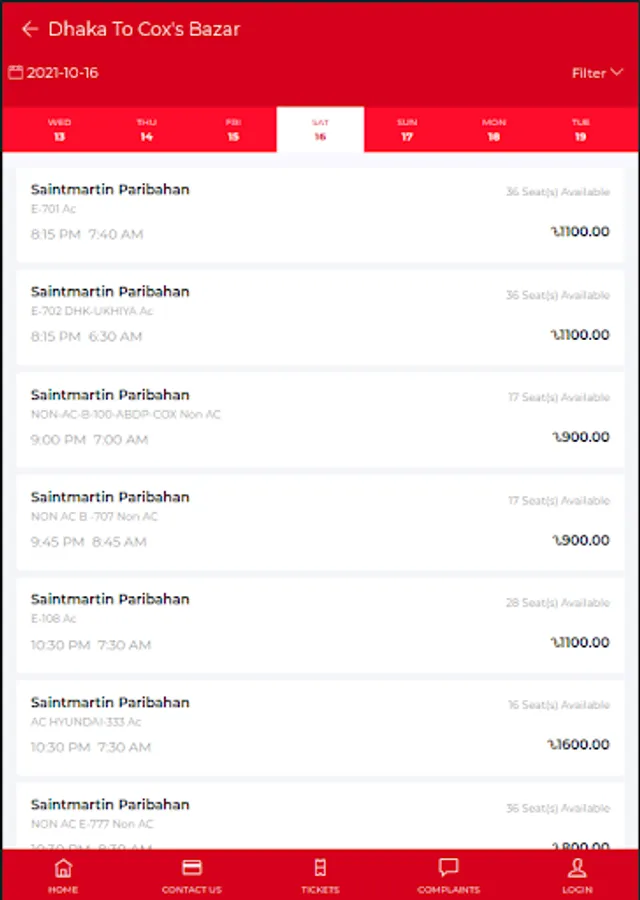Open the E-108 Ac 10:30 PM trip
The width and height of the screenshot is (640, 900).
[x=320, y=623]
